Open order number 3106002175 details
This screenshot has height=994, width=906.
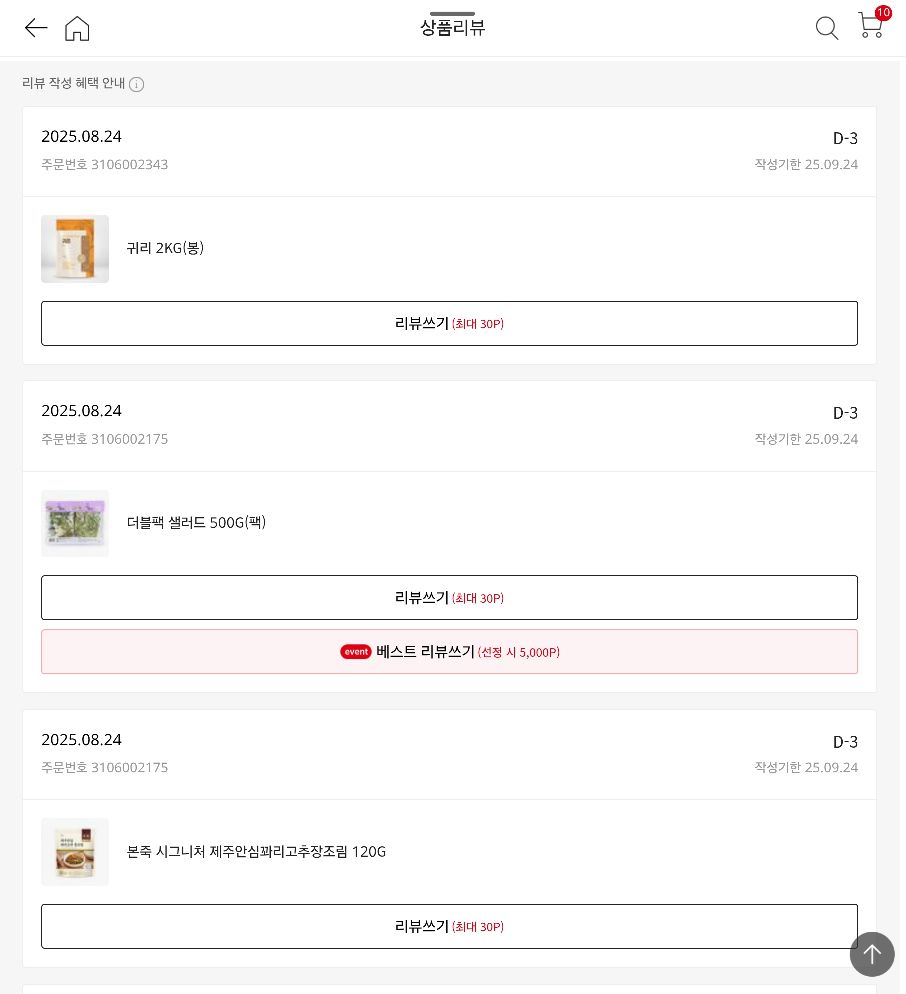pos(104,438)
